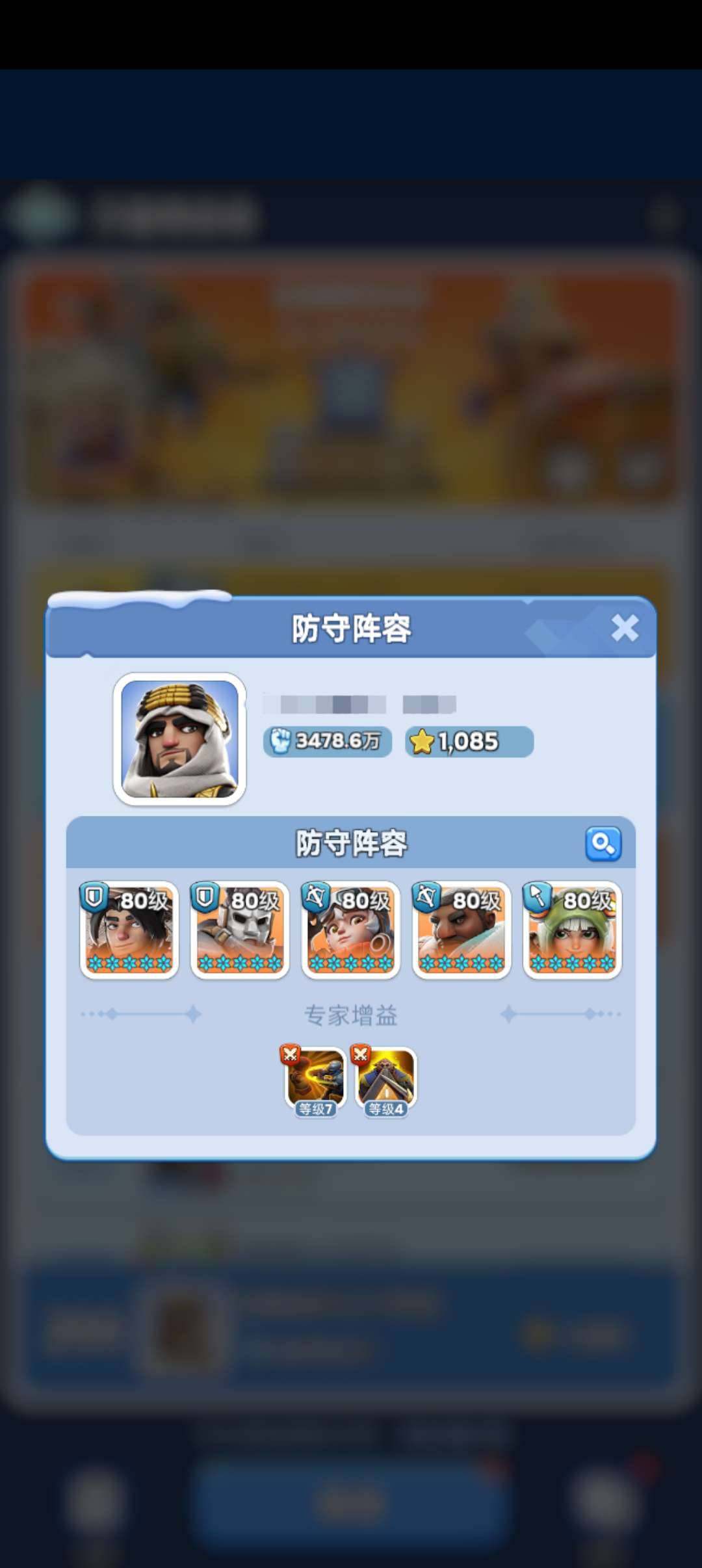Open the defense lineup search magnifier
Screen dimensions: 702x1568
(603, 843)
